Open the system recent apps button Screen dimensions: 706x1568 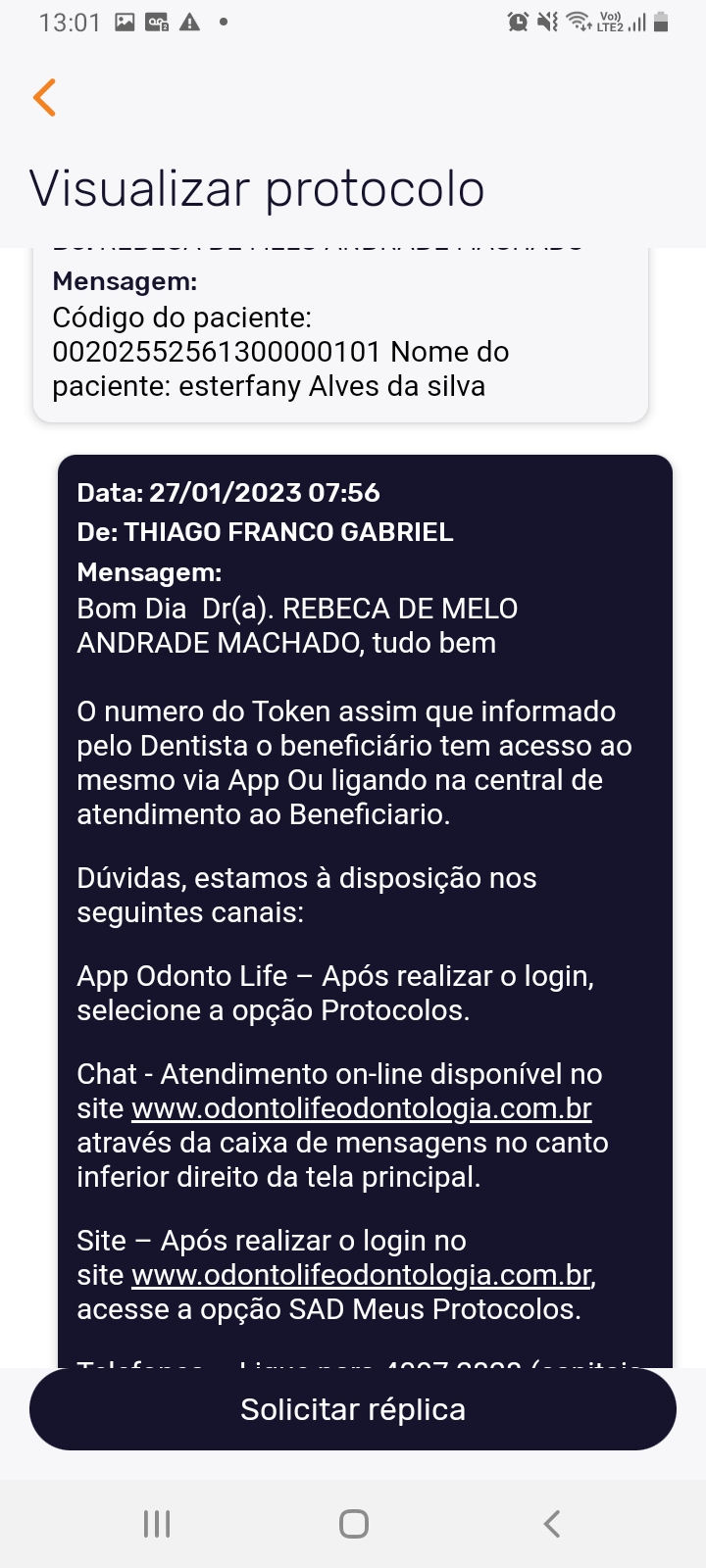[157, 1524]
